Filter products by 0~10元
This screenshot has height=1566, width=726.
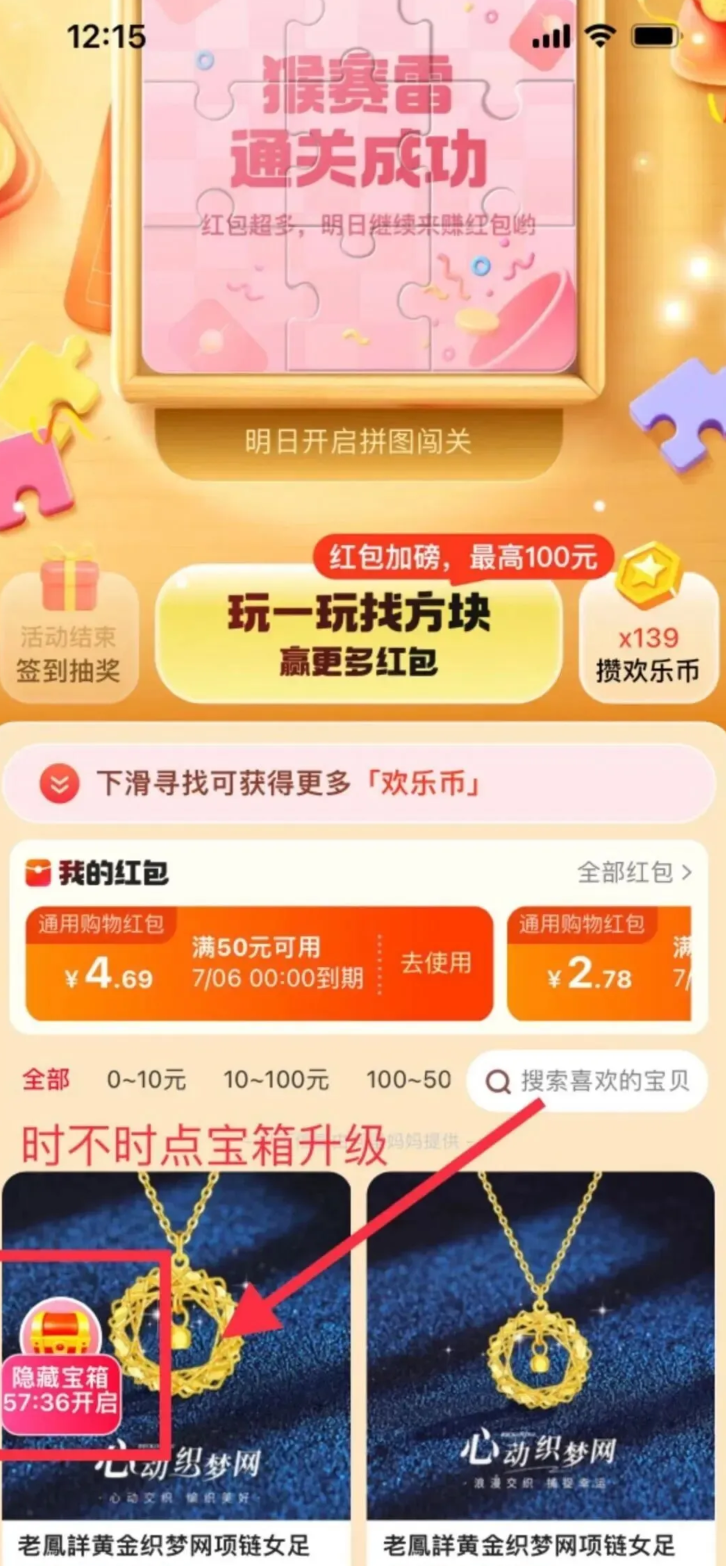click(x=146, y=1080)
